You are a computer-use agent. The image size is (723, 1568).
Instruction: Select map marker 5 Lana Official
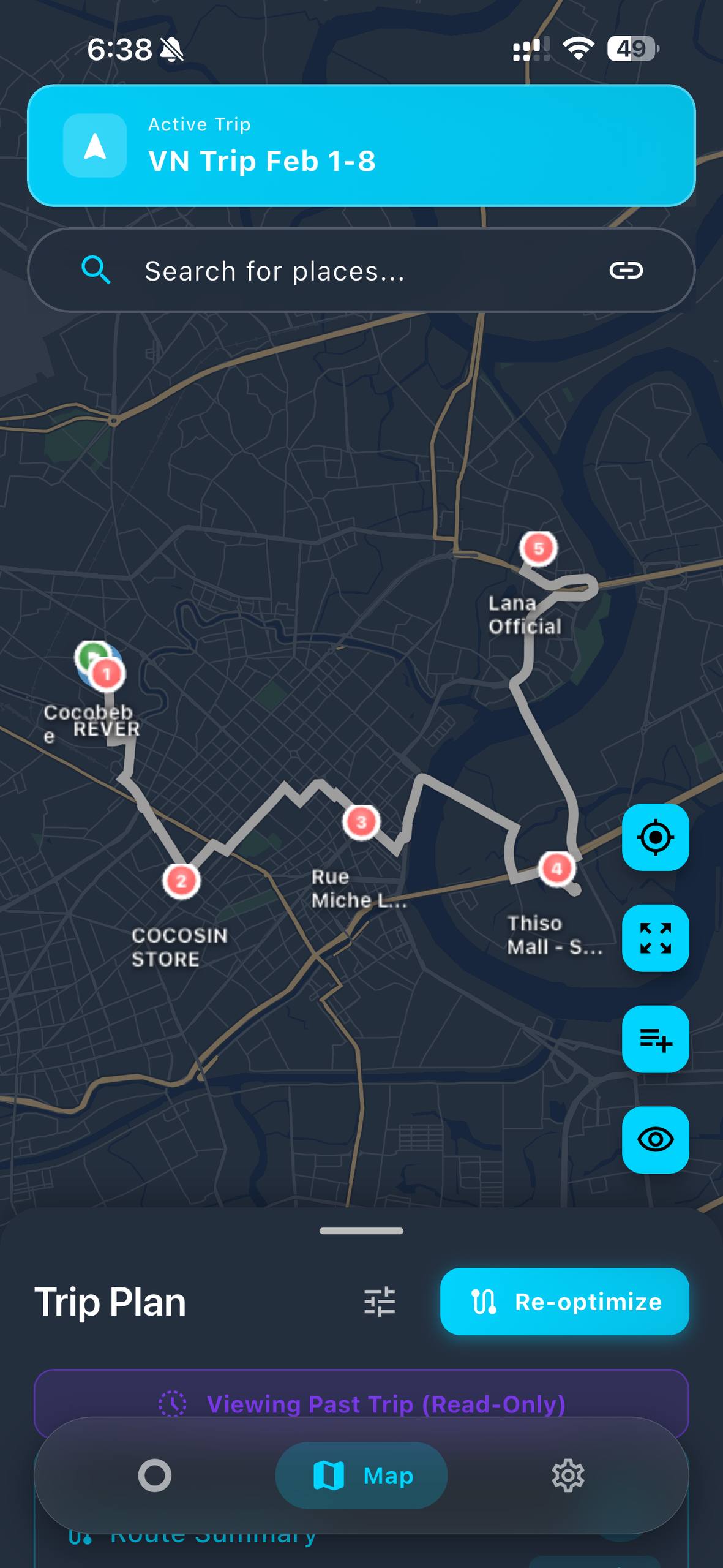(538, 548)
